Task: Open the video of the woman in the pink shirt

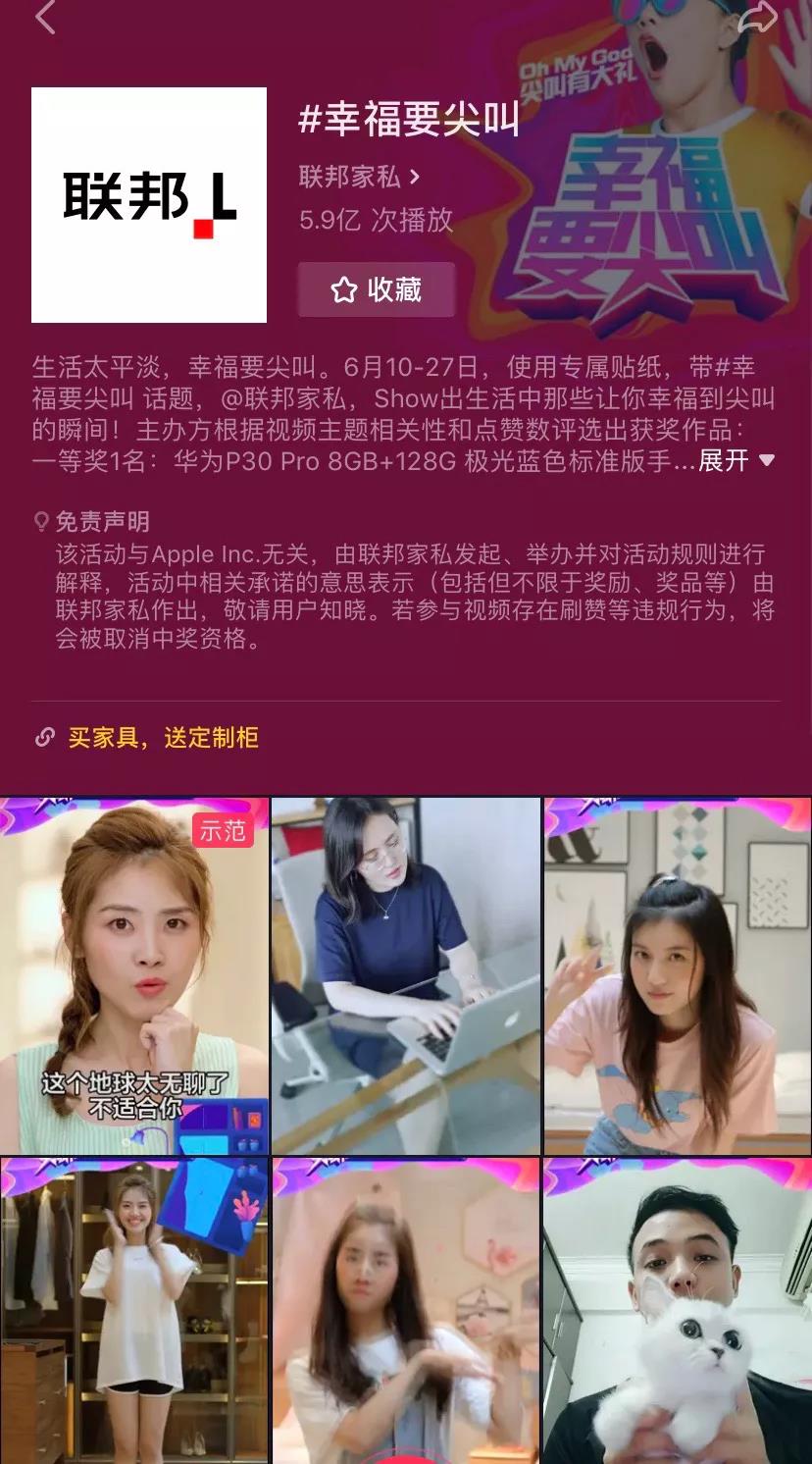Action: point(678,975)
